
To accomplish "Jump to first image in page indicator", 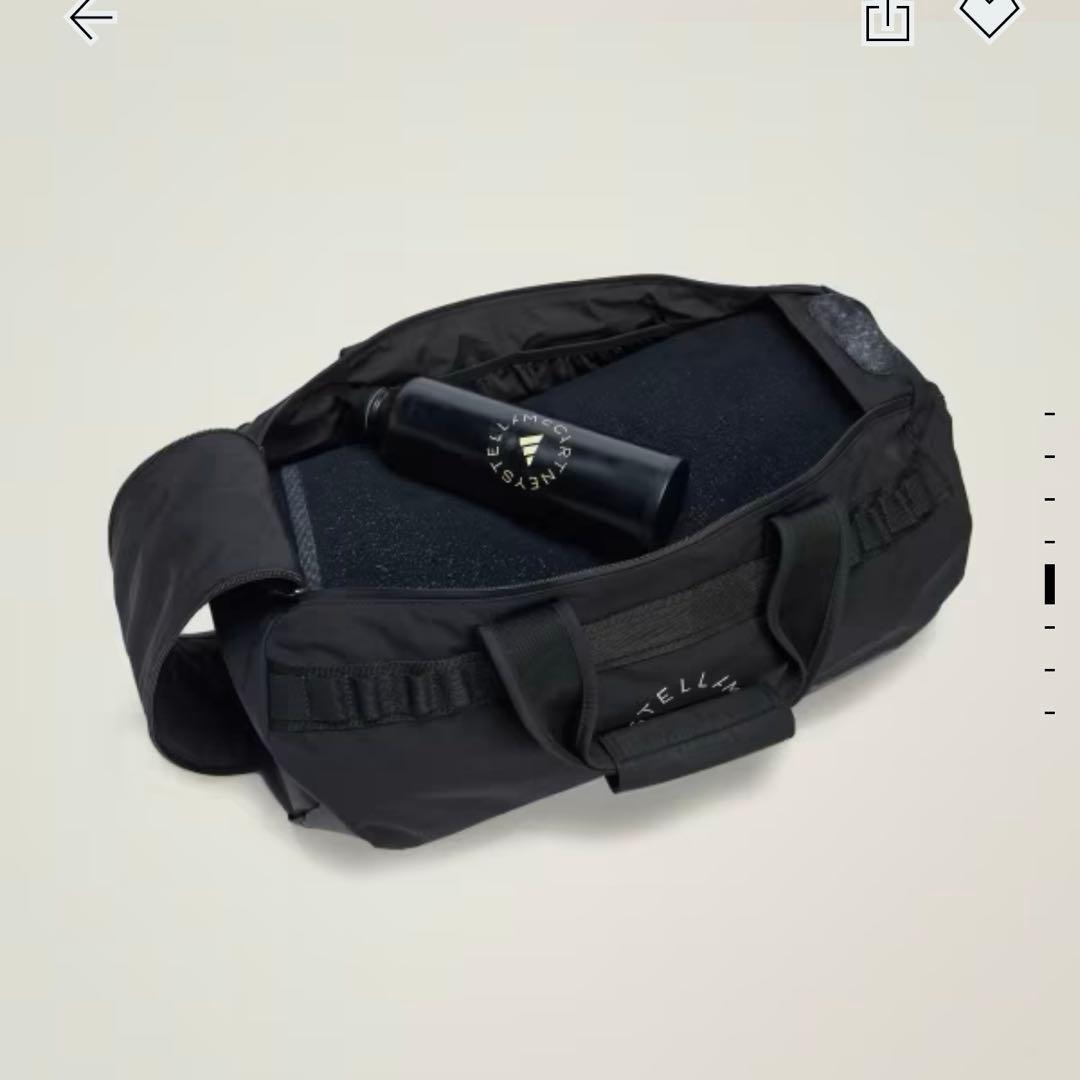I will 1050,413.
